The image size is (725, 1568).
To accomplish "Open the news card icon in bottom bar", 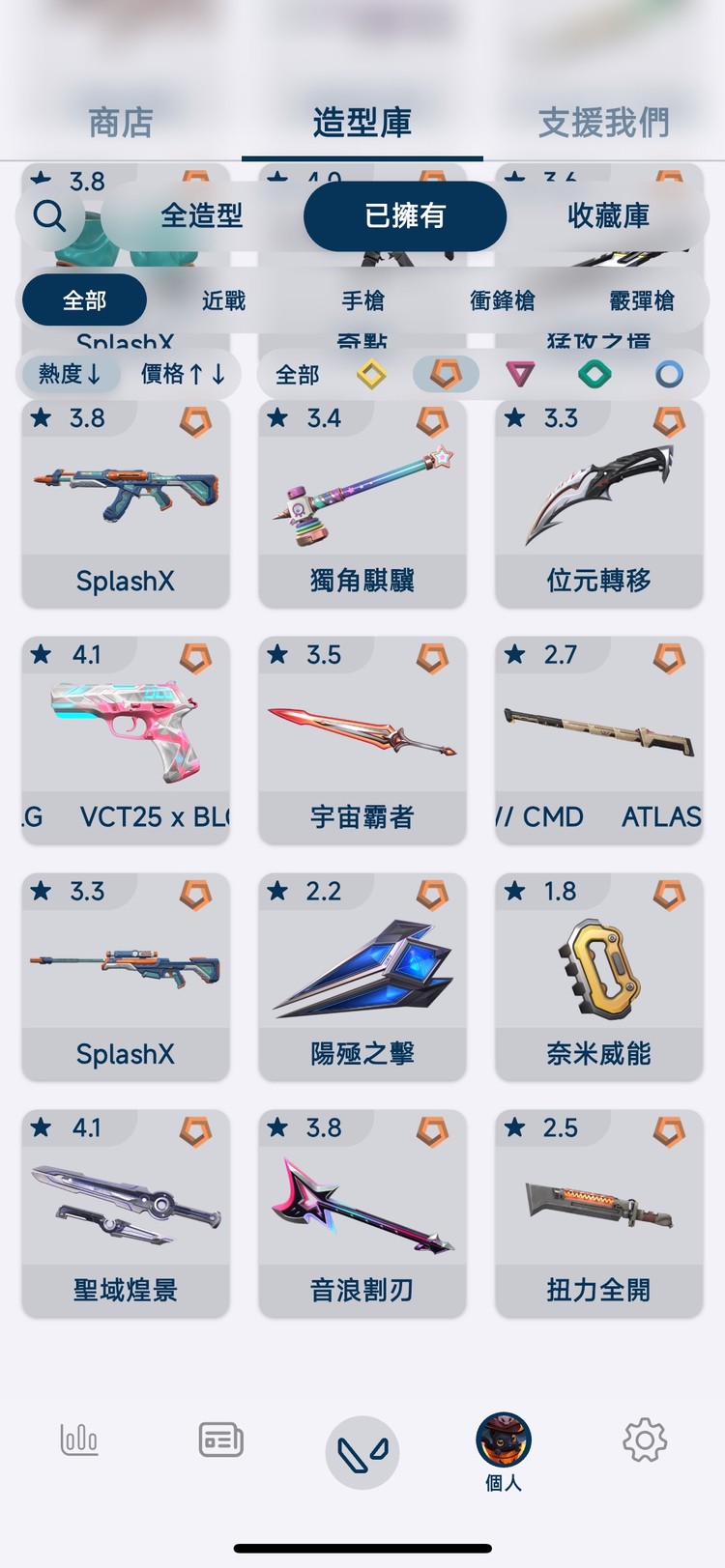I will click(219, 1440).
